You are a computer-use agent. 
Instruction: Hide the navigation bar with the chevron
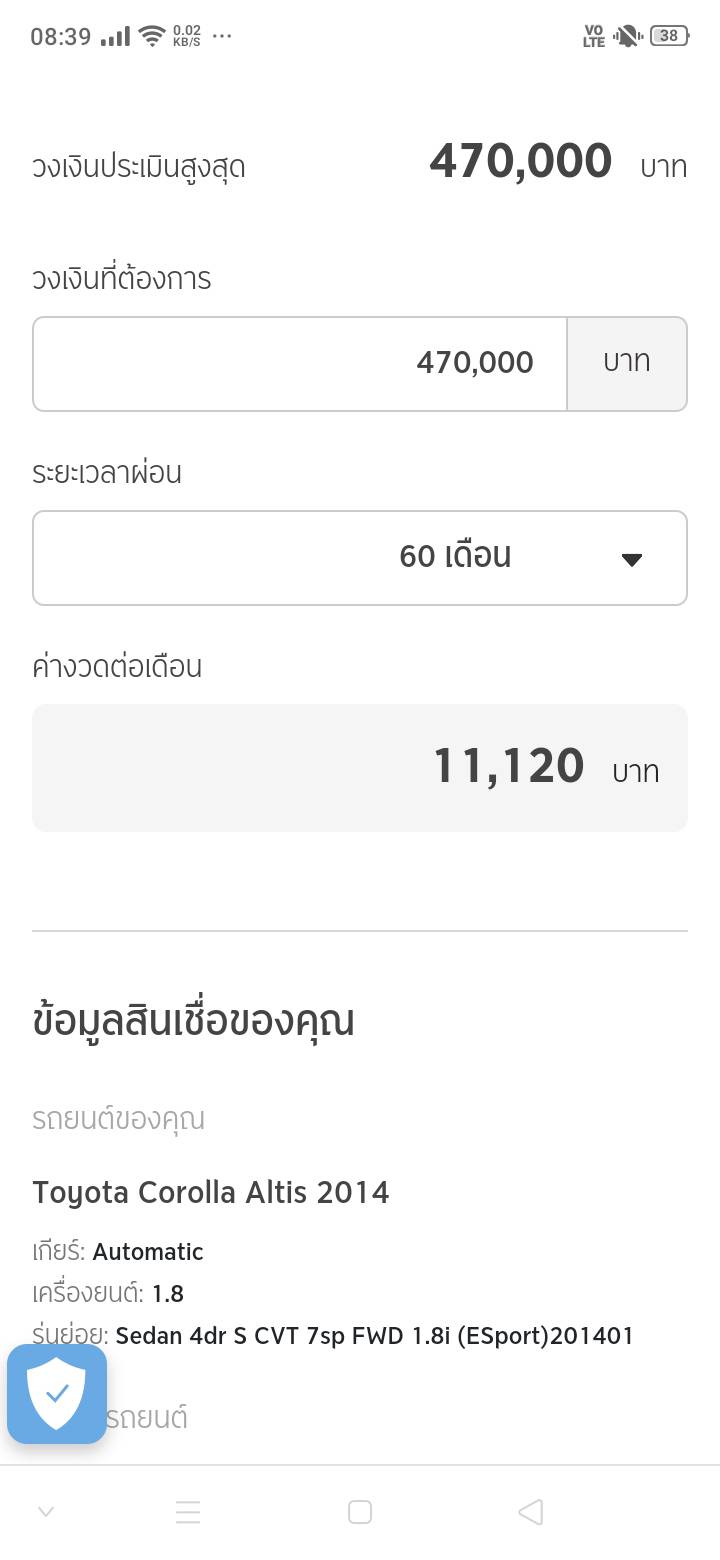click(45, 1512)
